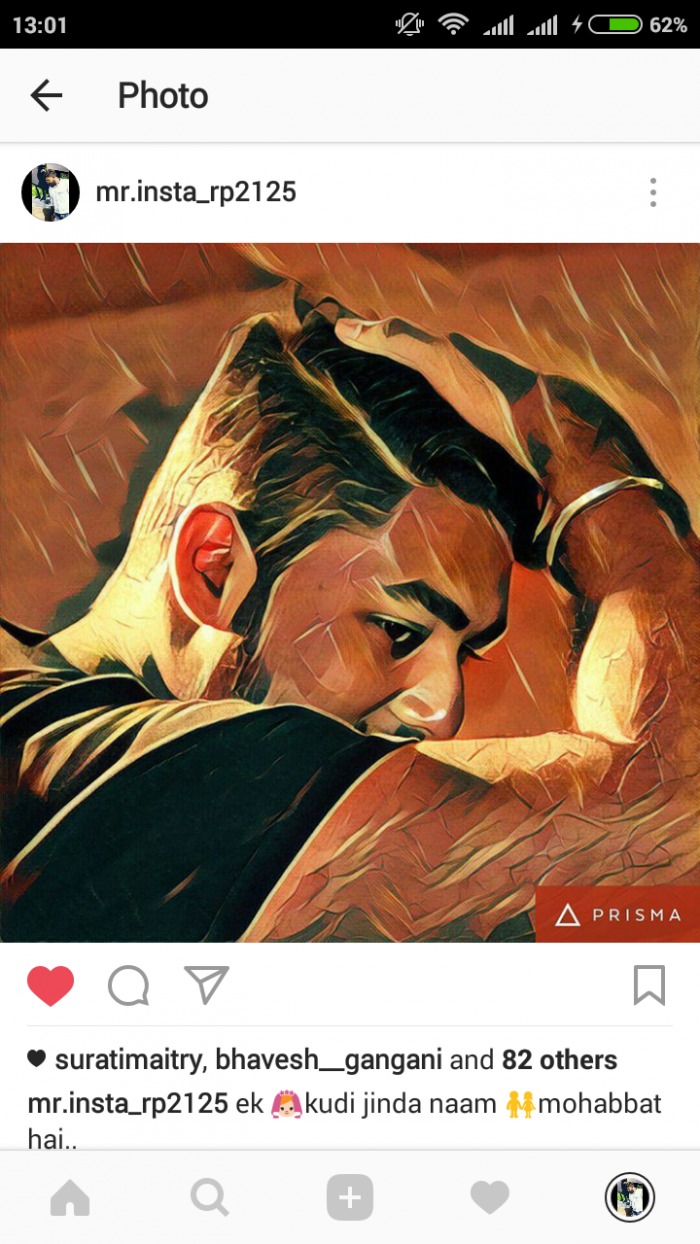Unlike the post with the red heart
The width and height of the screenshot is (700, 1244).
pyautogui.click(x=50, y=986)
